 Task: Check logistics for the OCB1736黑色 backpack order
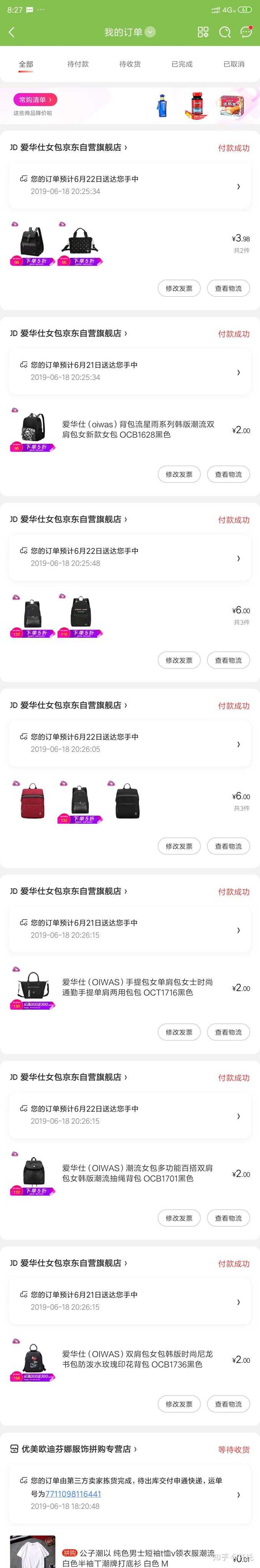(x=228, y=1404)
